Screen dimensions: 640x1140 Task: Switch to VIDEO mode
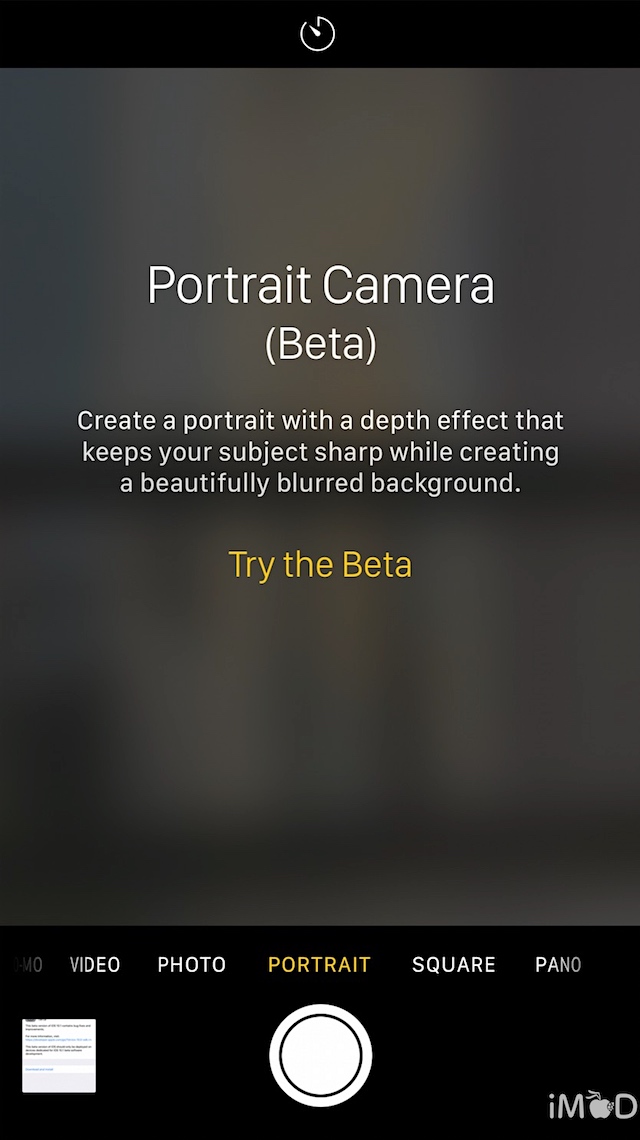tap(95, 965)
